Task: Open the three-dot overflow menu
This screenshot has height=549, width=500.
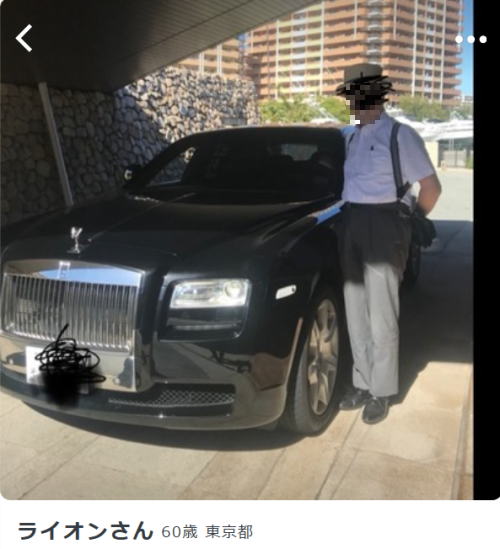Action: pyautogui.click(x=471, y=39)
